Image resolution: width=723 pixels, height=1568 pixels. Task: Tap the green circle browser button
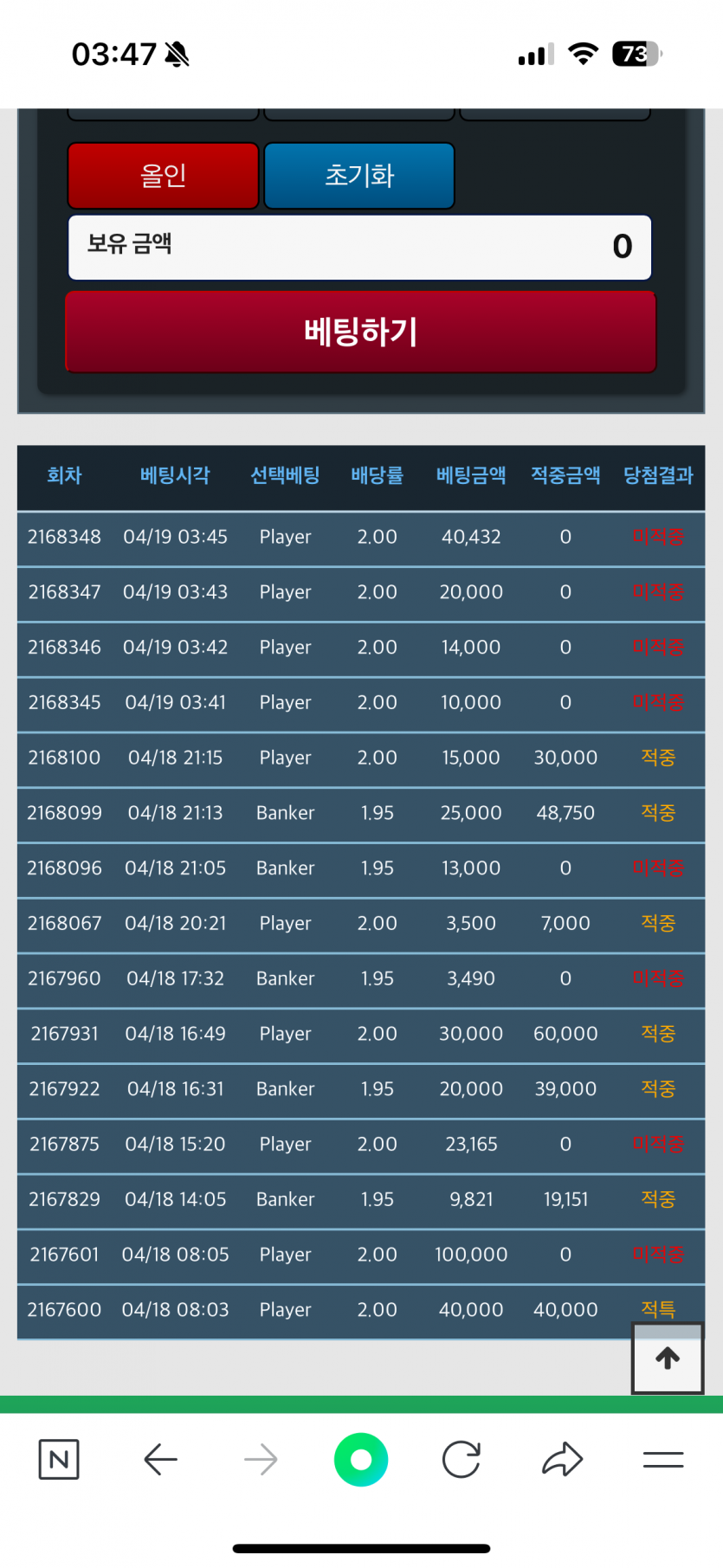361,1460
